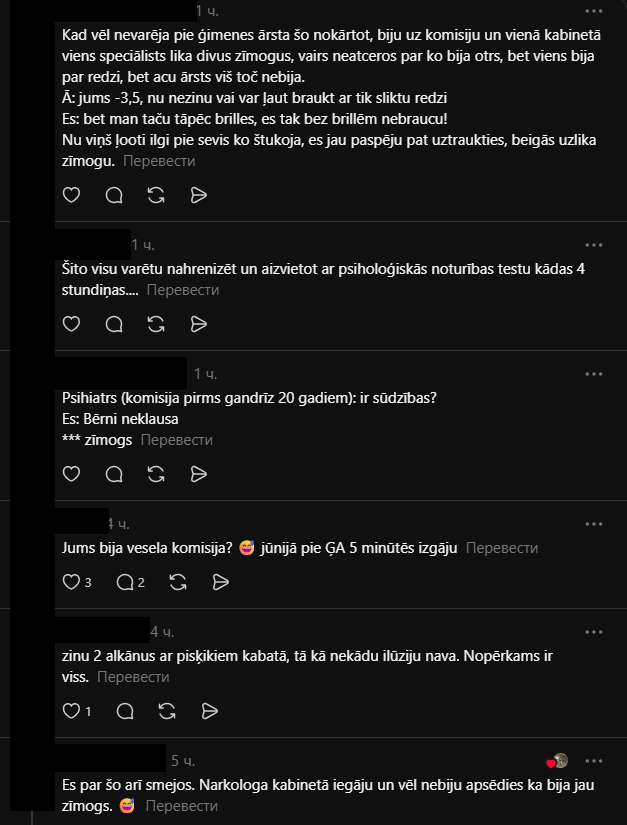Repost the 'Šito visu varētu nahrenizēt' comment
The width and height of the screenshot is (627, 825).
[x=156, y=324]
